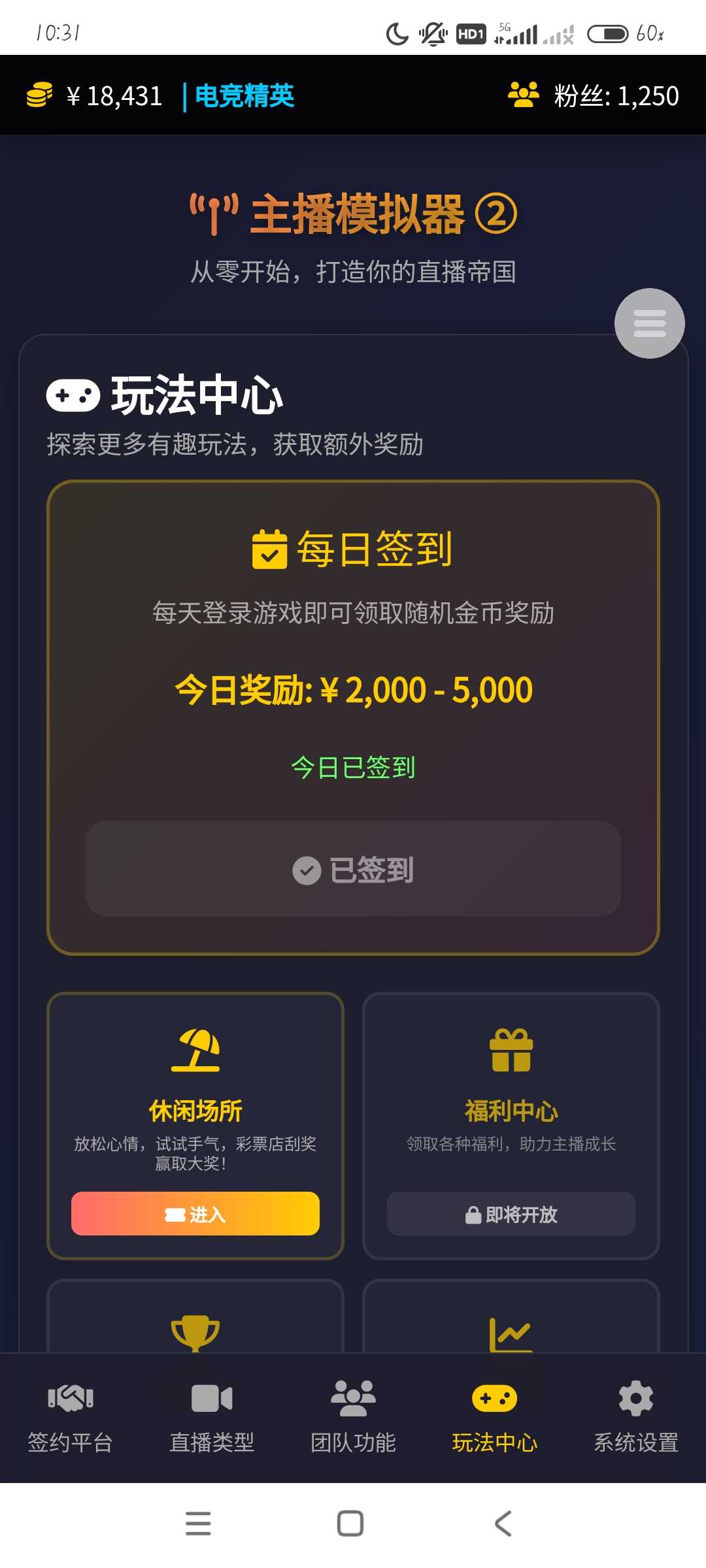
Task: Tap the 已签到 check-in button
Action: tap(353, 869)
